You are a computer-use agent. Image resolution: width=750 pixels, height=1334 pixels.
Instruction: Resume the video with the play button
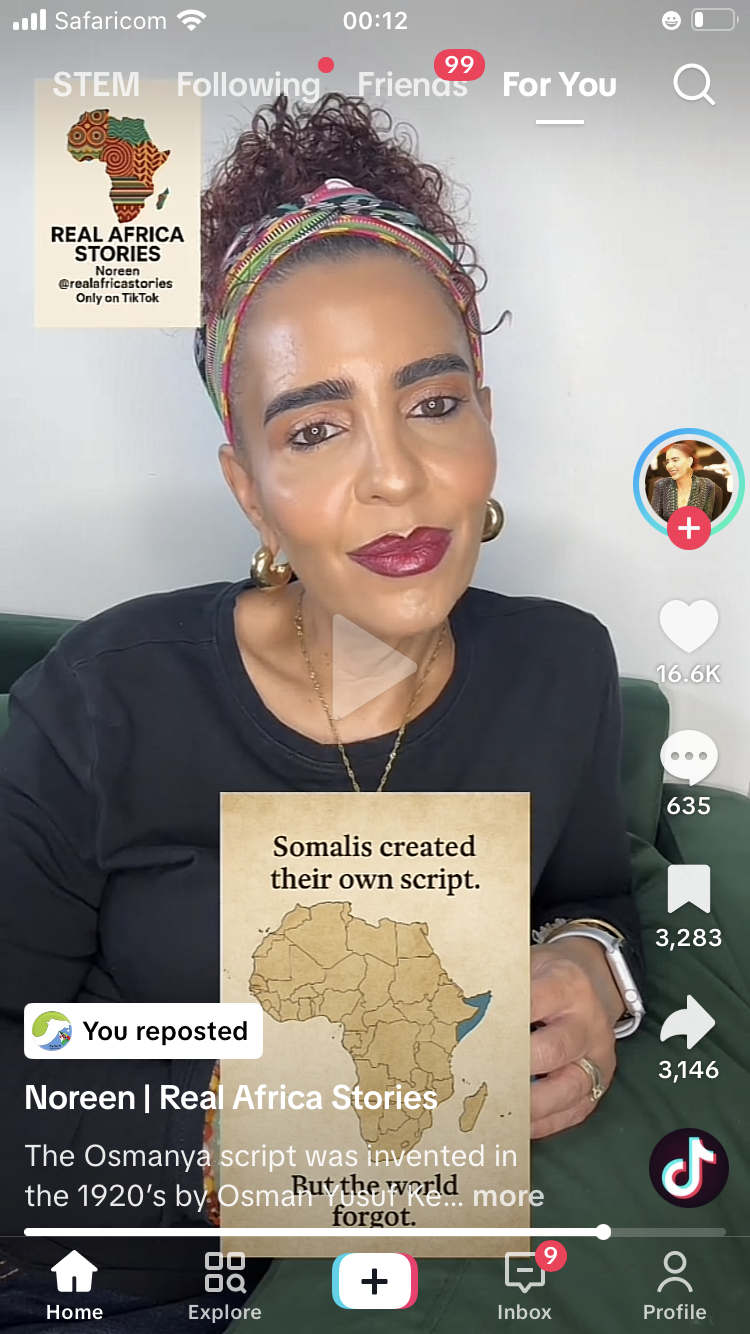[373, 667]
